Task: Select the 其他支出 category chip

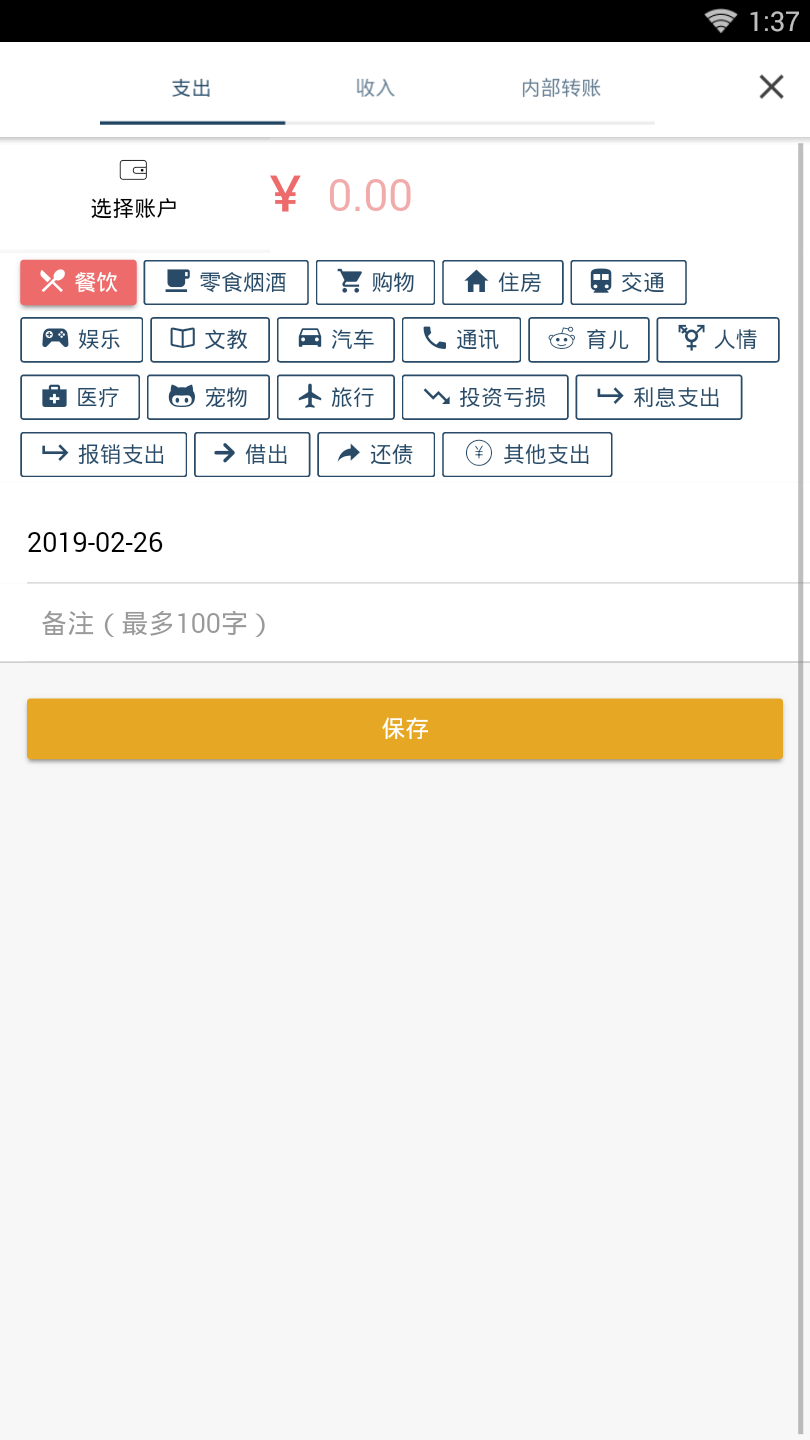Action: [x=527, y=455]
